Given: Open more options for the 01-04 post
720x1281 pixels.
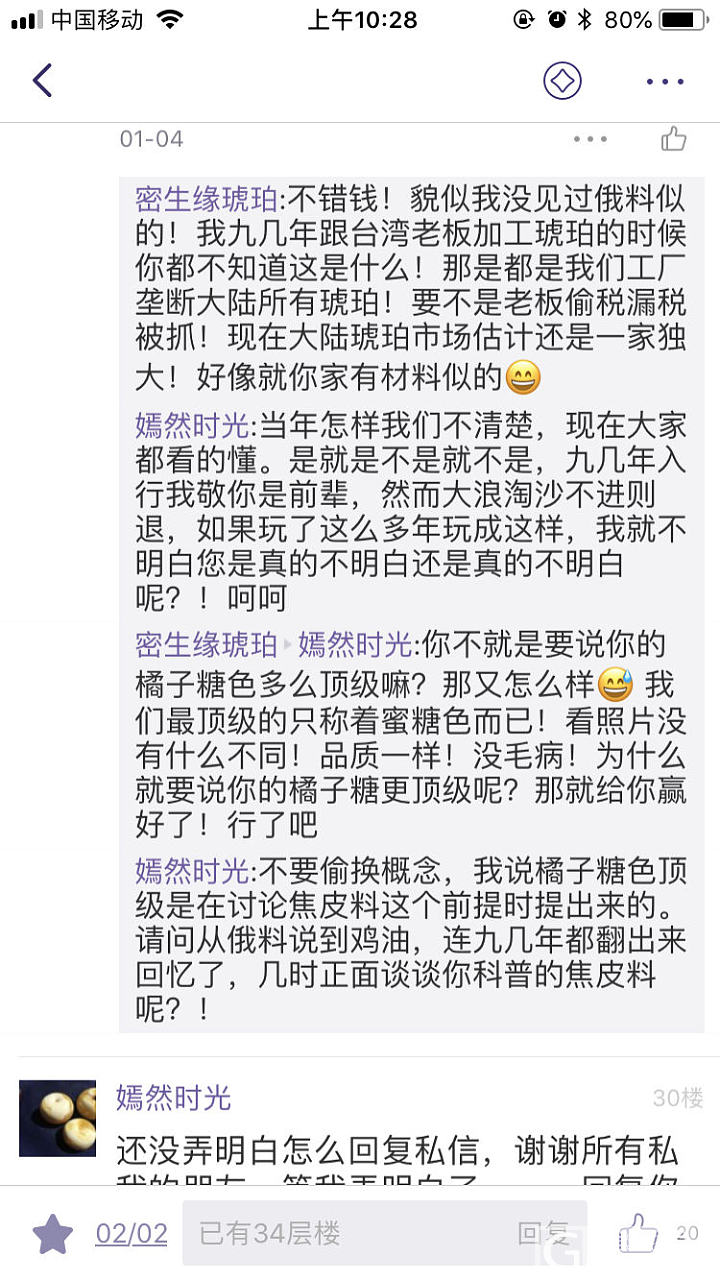Looking at the screenshot, I should tap(590, 139).
